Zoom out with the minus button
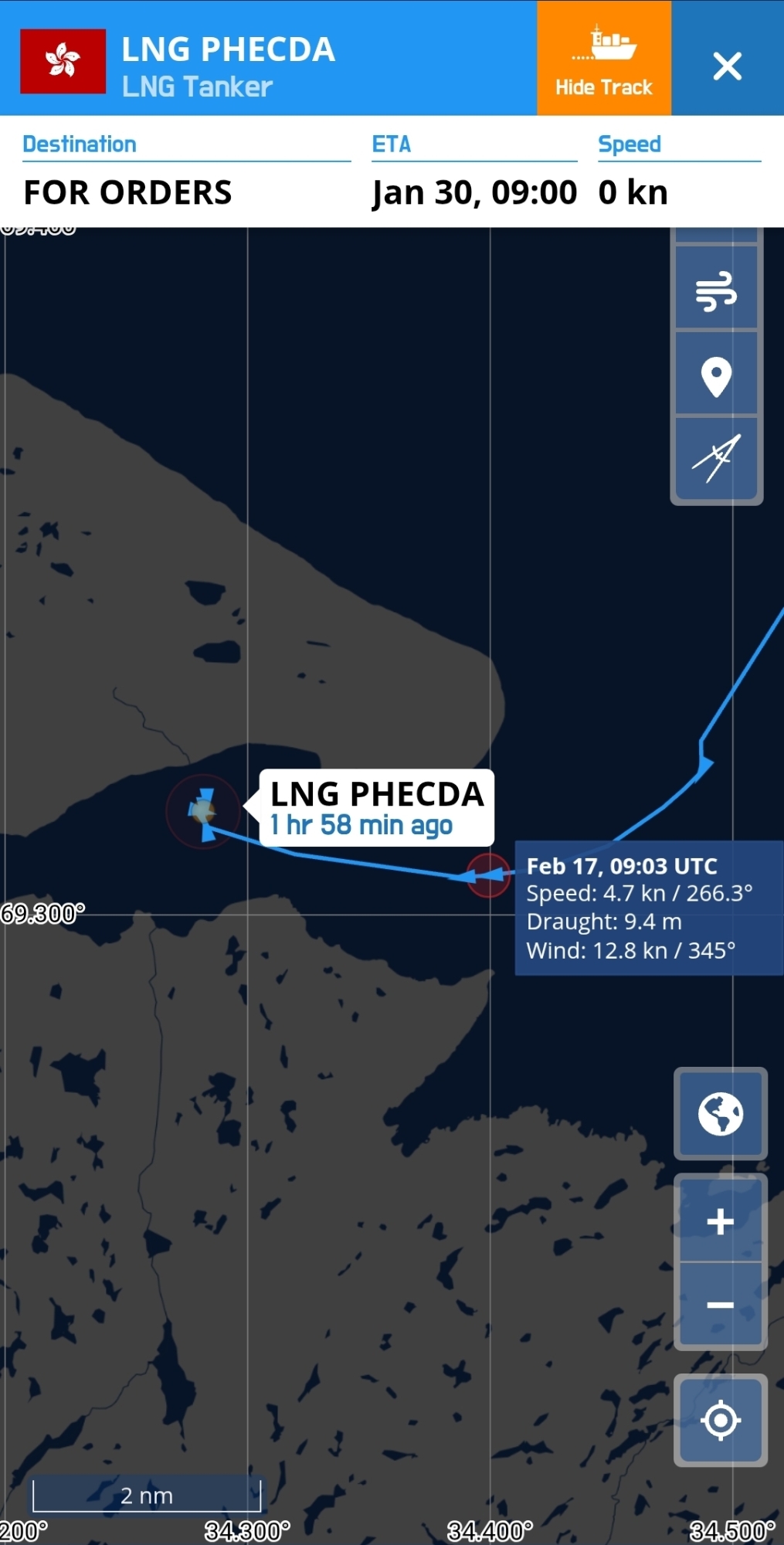Screen dimensions: 784x1545 pyautogui.click(x=720, y=1306)
